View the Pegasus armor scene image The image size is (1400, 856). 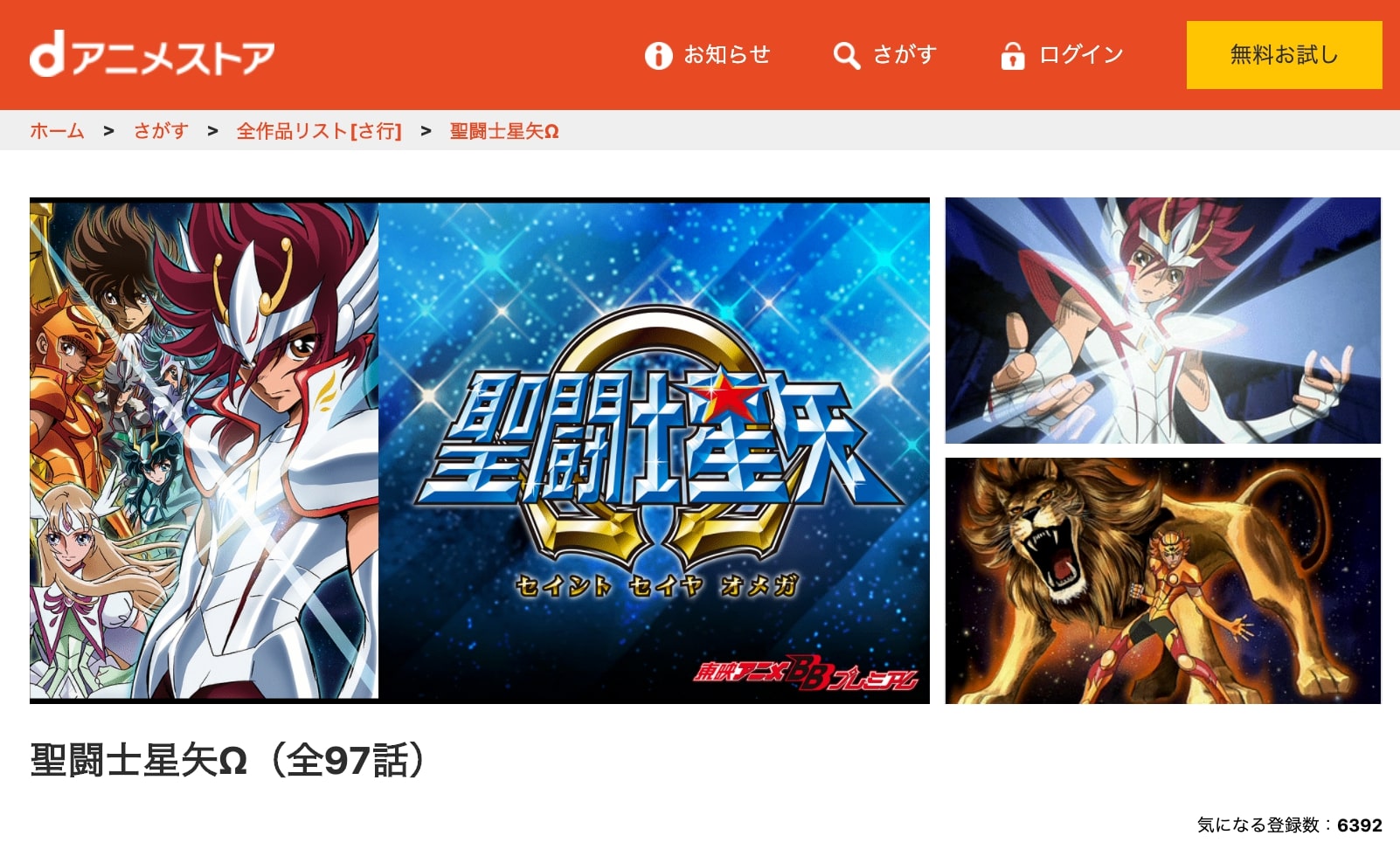1162,320
